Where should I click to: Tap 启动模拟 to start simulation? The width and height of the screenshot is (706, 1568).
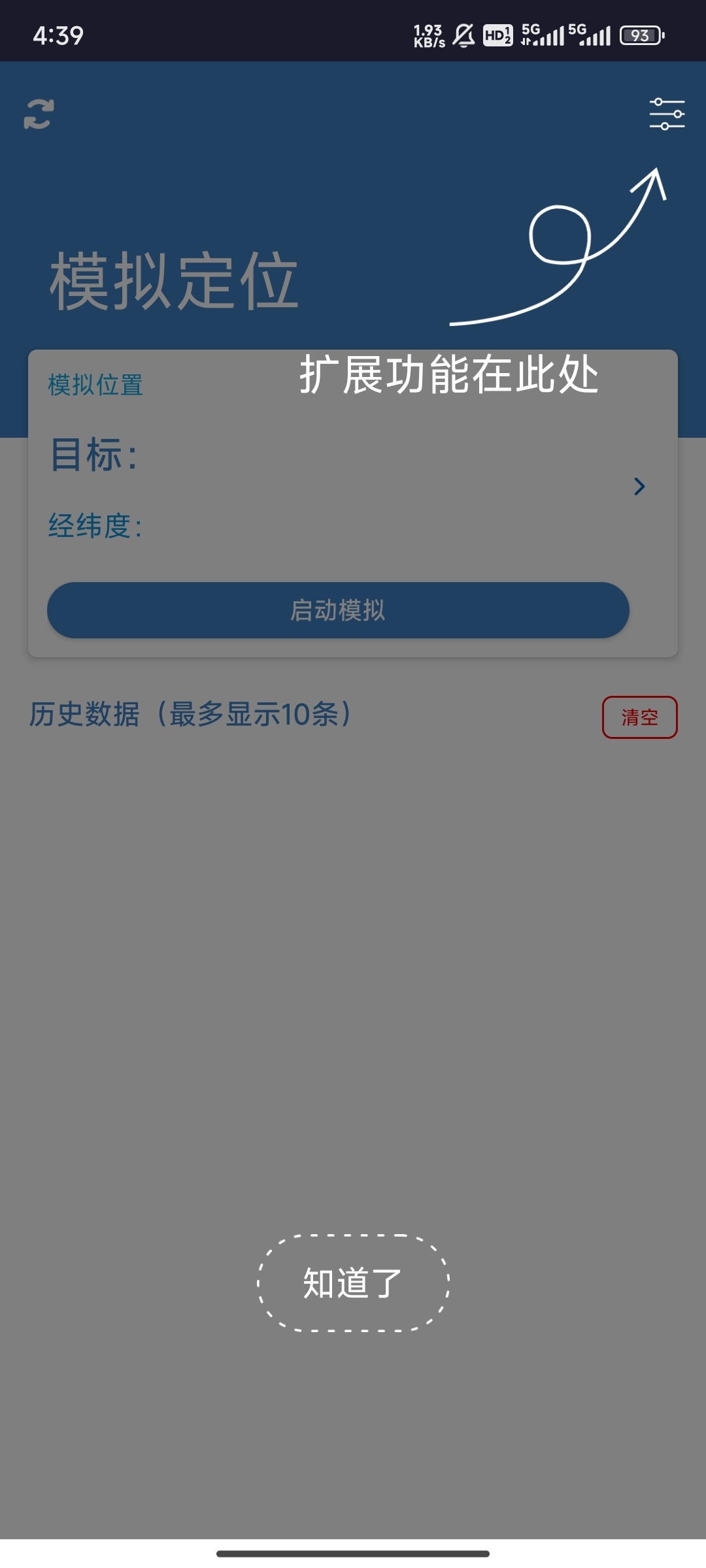(x=338, y=610)
